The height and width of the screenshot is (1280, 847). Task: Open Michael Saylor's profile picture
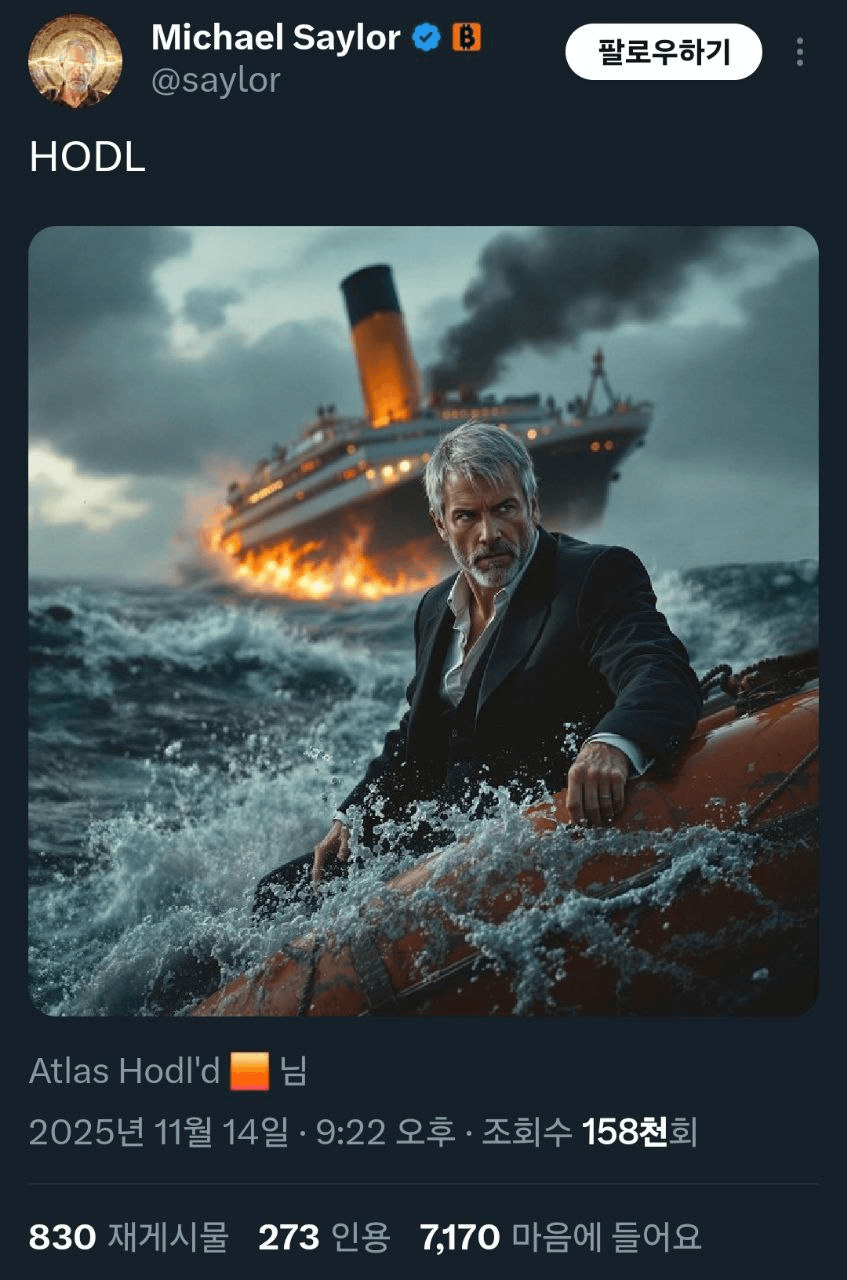75,61
